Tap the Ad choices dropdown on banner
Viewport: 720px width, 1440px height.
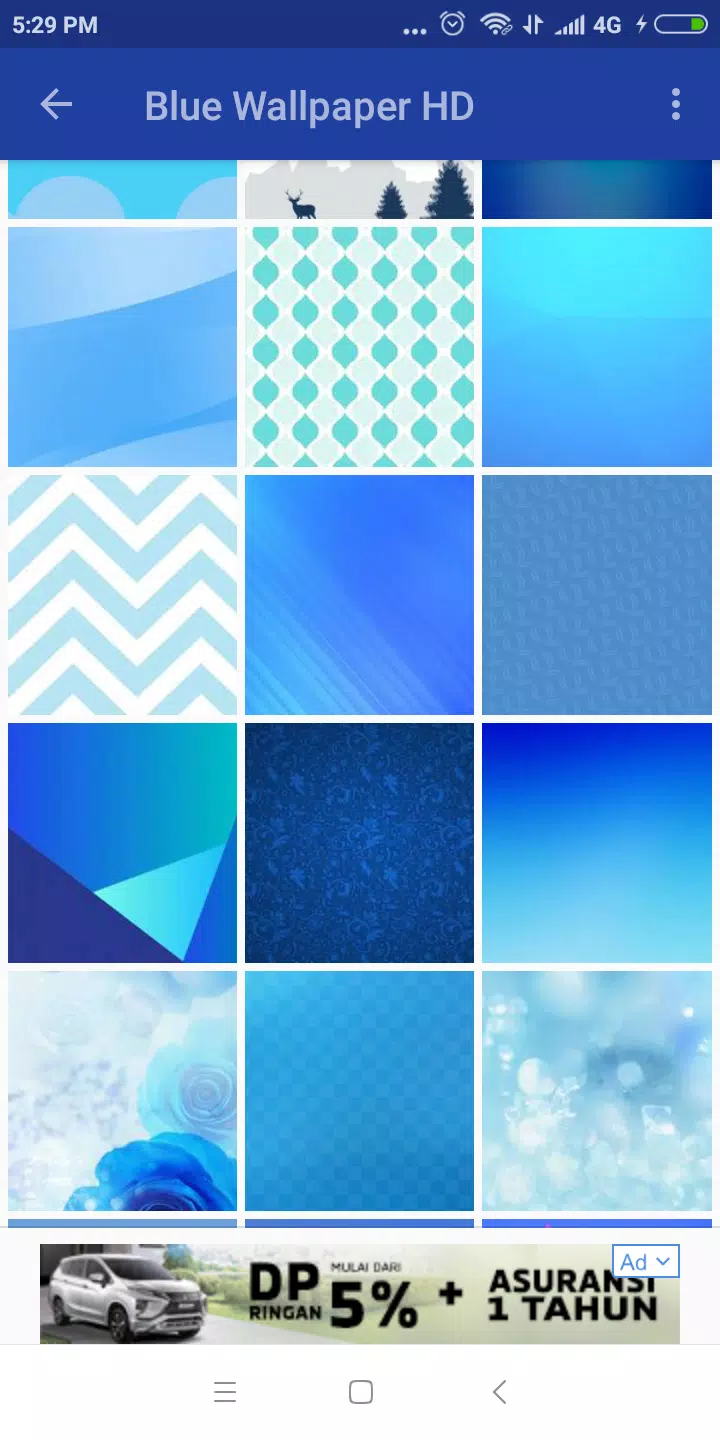pyautogui.click(x=645, y=1261)
